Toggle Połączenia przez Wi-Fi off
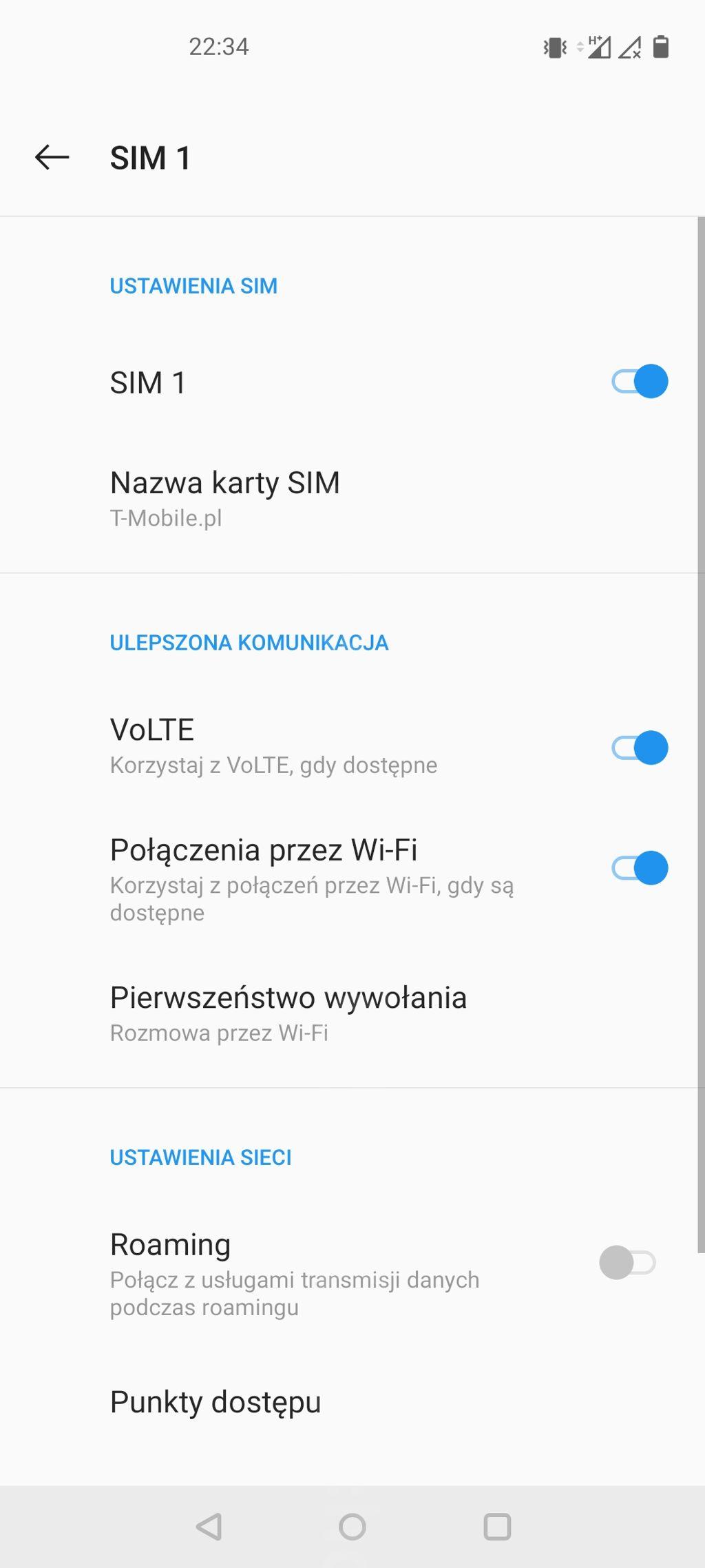Screen dimensions: 705x1568 point(640,868)
